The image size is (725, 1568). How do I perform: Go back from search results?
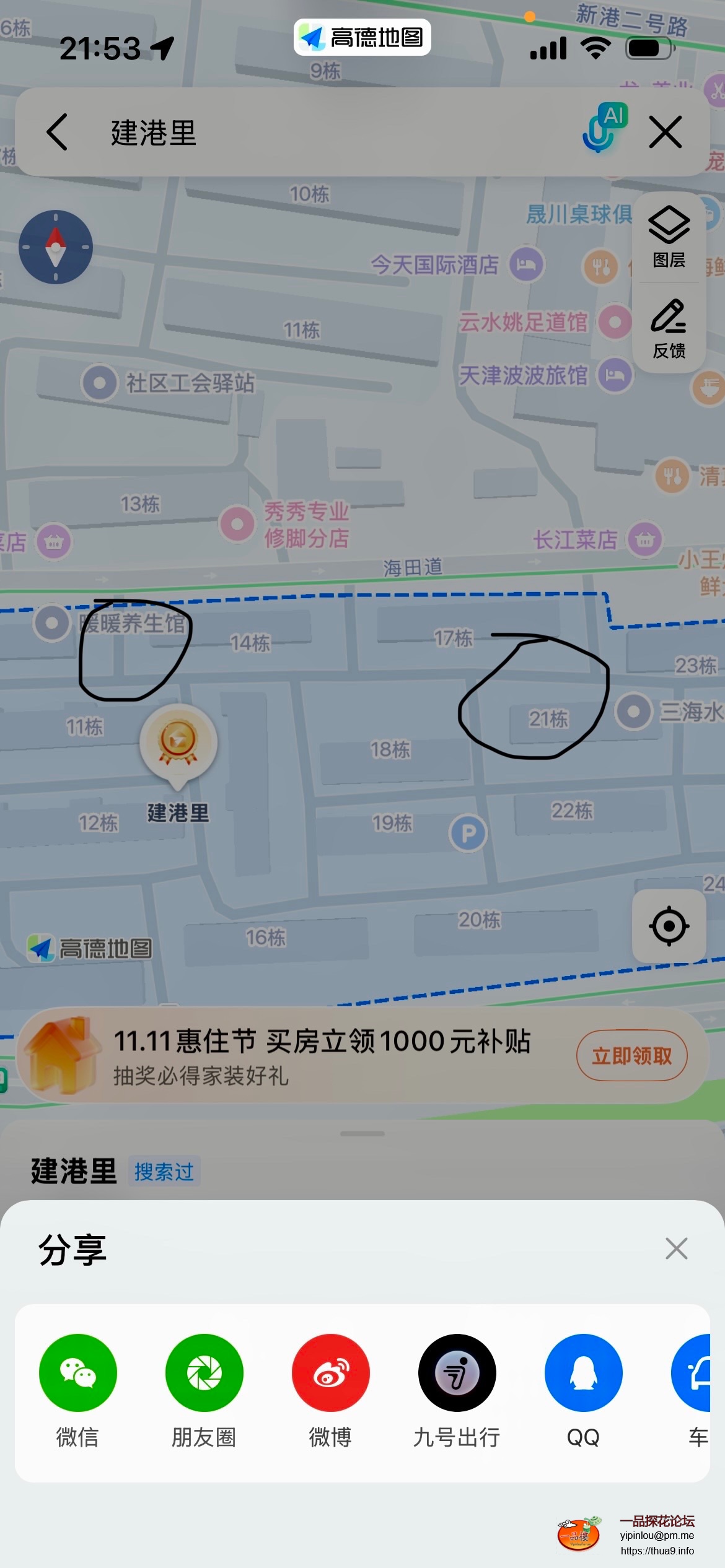point(57,132)
